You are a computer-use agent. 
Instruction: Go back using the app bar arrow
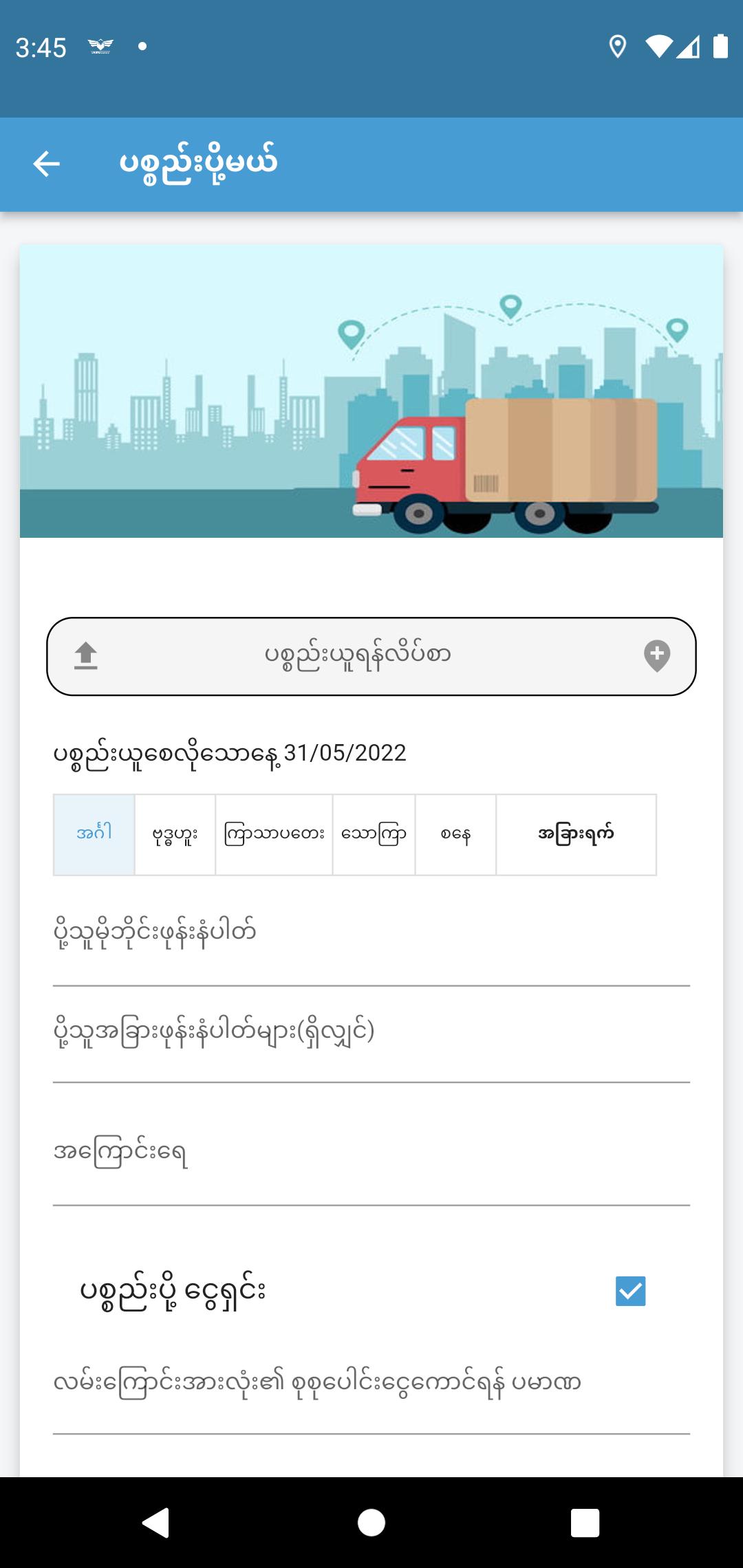coord(47,164)
